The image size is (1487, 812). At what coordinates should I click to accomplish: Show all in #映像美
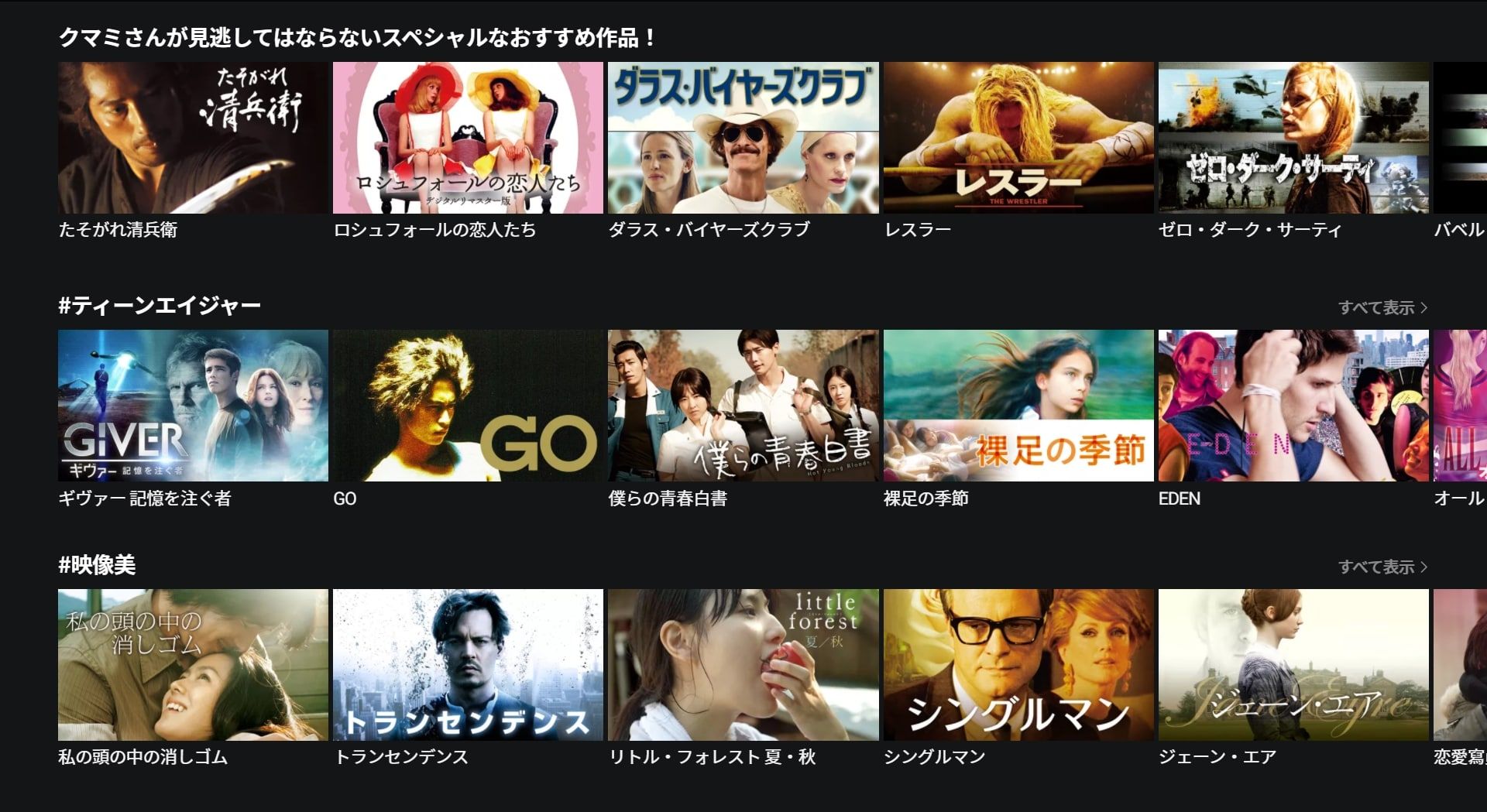[x=1382, y=567]
